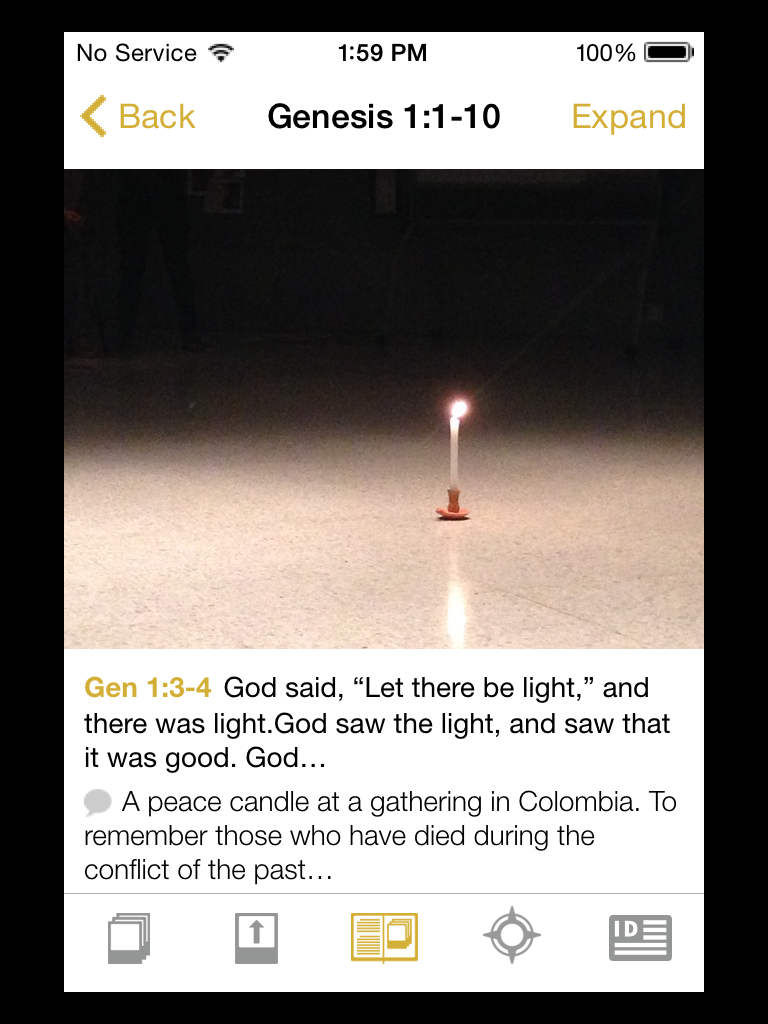Go back to the previous screen
768x1024 pixels.
pyautogui.click(x=138, y=117)
